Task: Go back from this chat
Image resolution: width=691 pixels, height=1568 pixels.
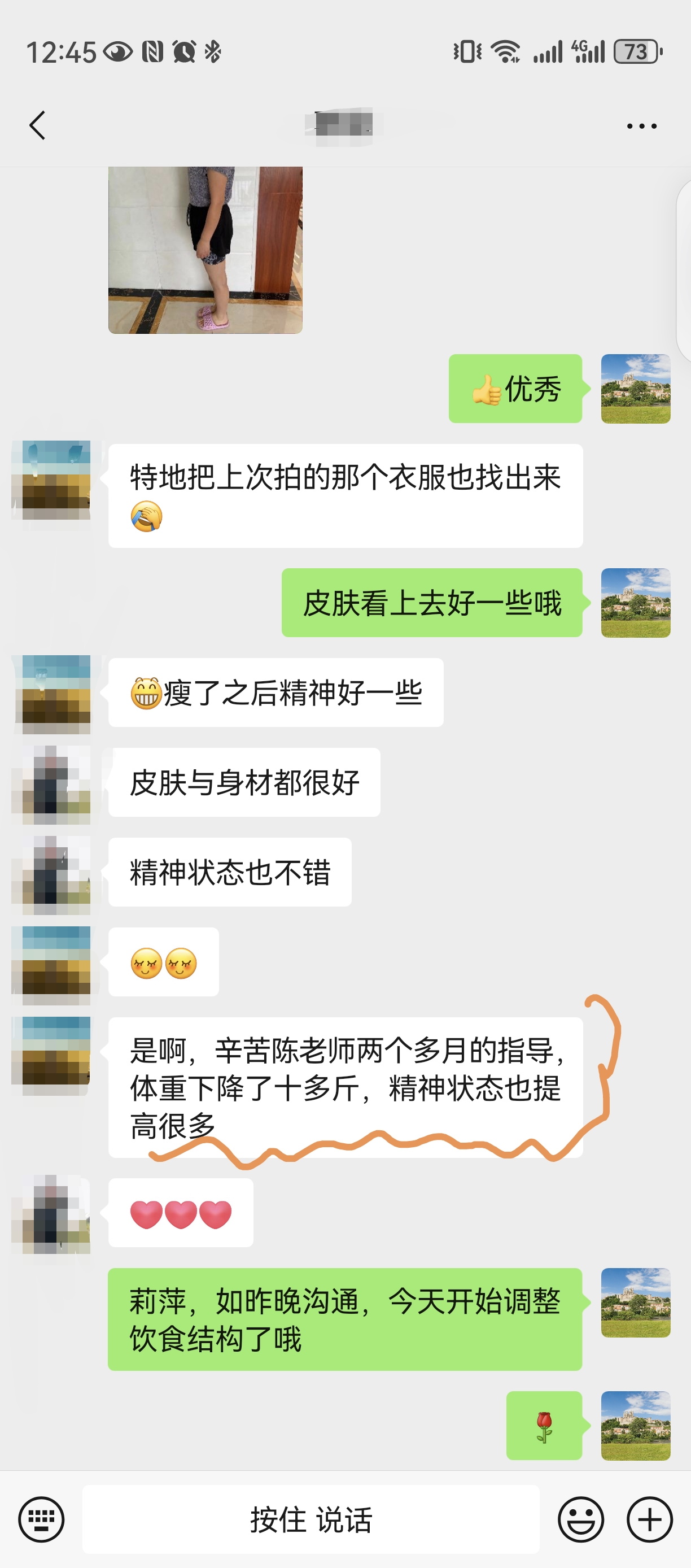Action: coord(38,125)
